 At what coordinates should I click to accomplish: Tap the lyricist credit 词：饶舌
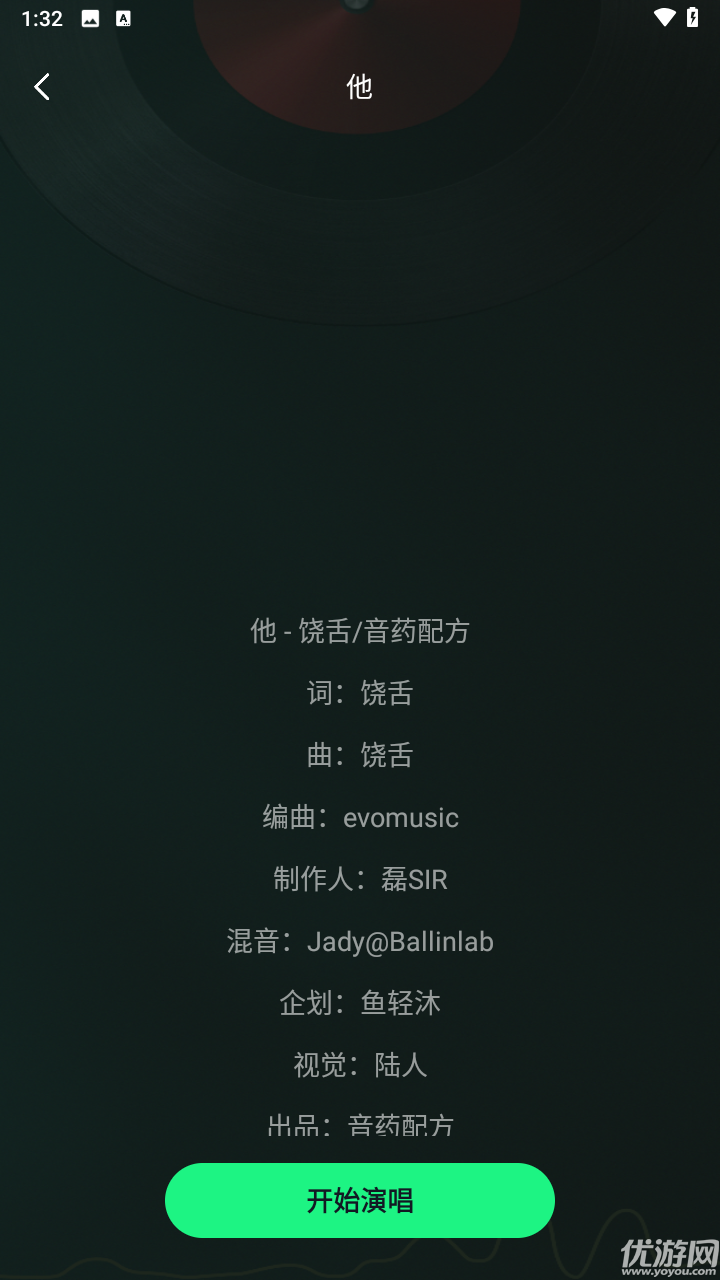pos(361,694)
